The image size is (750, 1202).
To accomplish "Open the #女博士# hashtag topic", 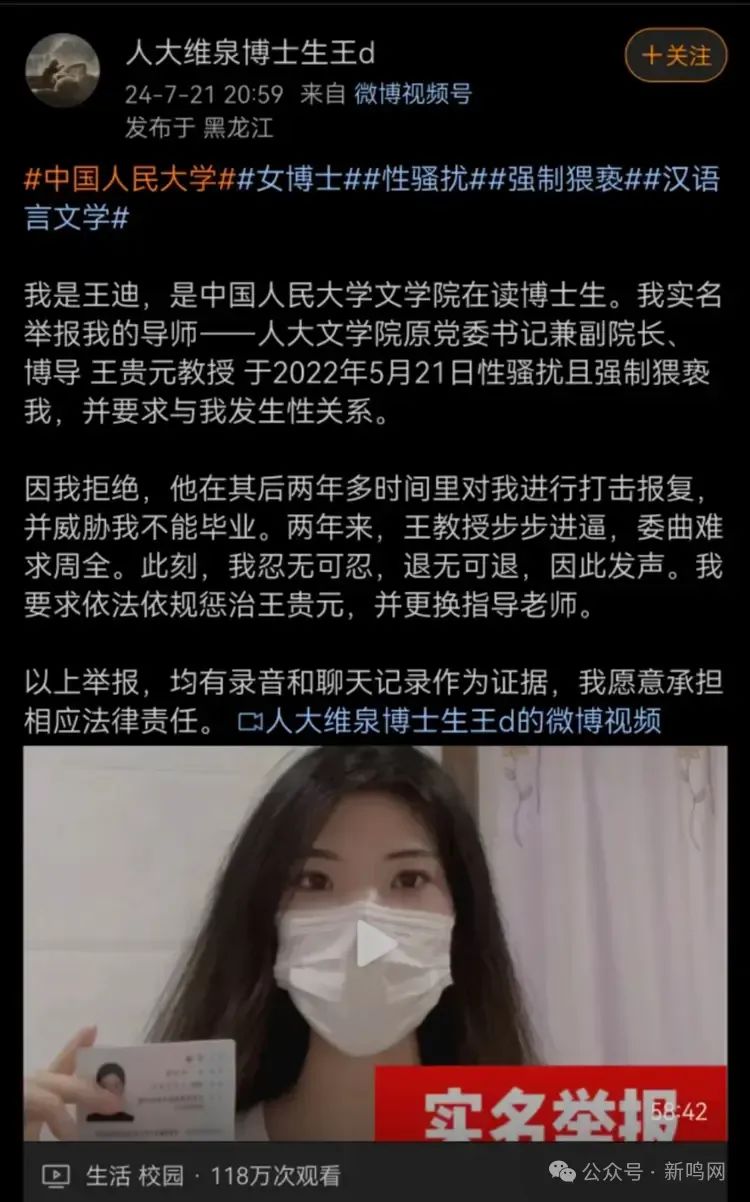I will click(x=297, y=180).
